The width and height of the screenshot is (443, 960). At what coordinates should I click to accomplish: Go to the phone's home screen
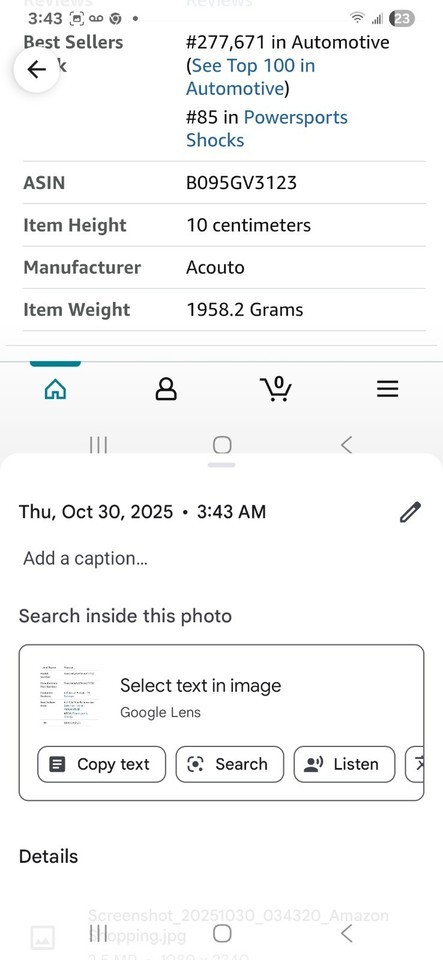click(222, 933)
